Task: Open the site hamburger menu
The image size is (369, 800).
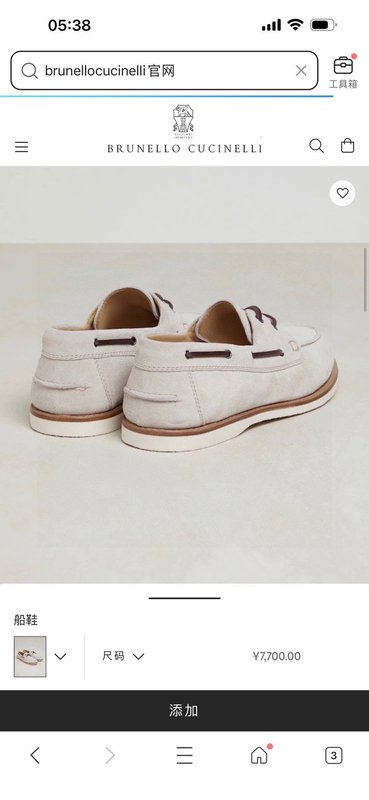Action: [x=21, y=147]
